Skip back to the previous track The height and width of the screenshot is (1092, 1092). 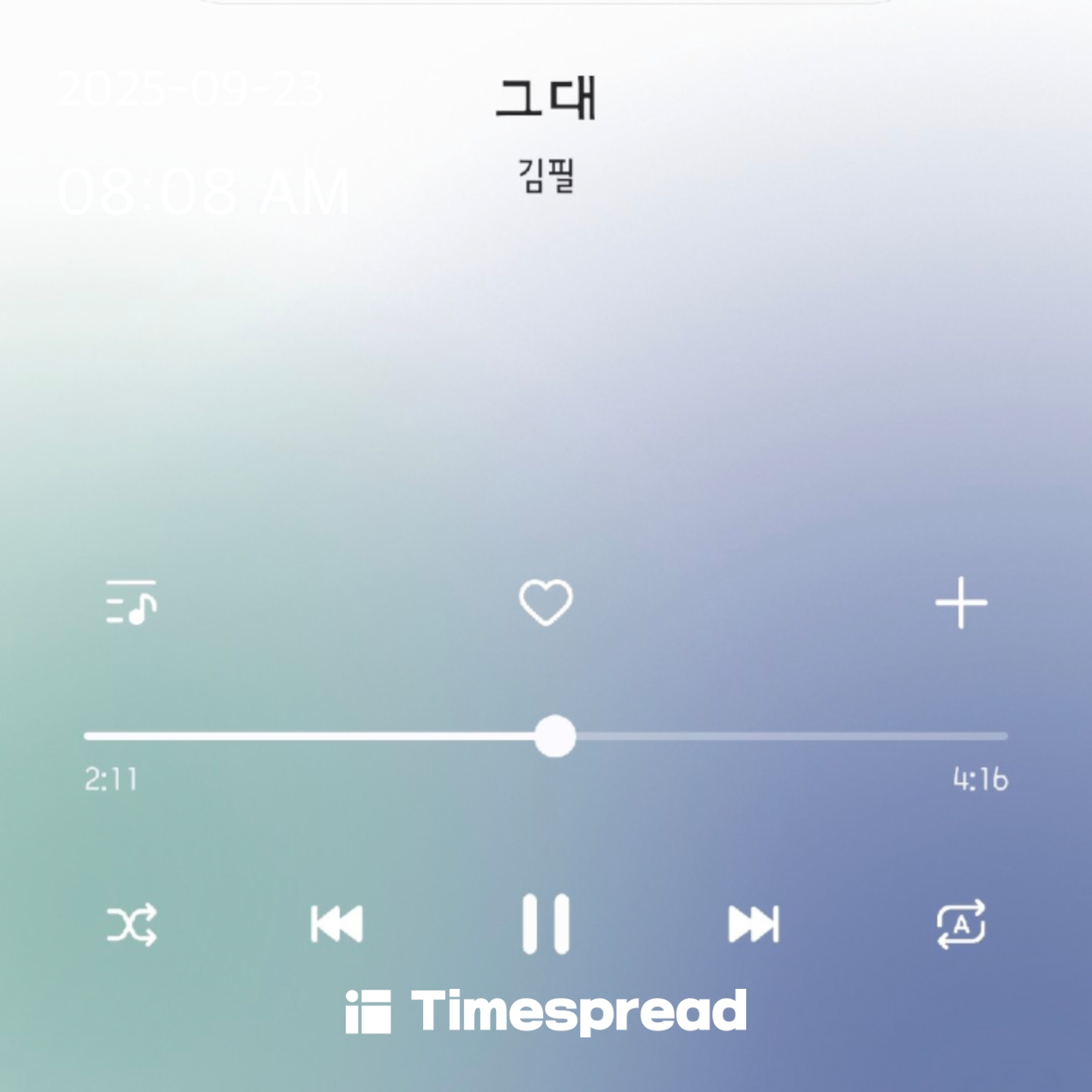click(x=337, y=924)
